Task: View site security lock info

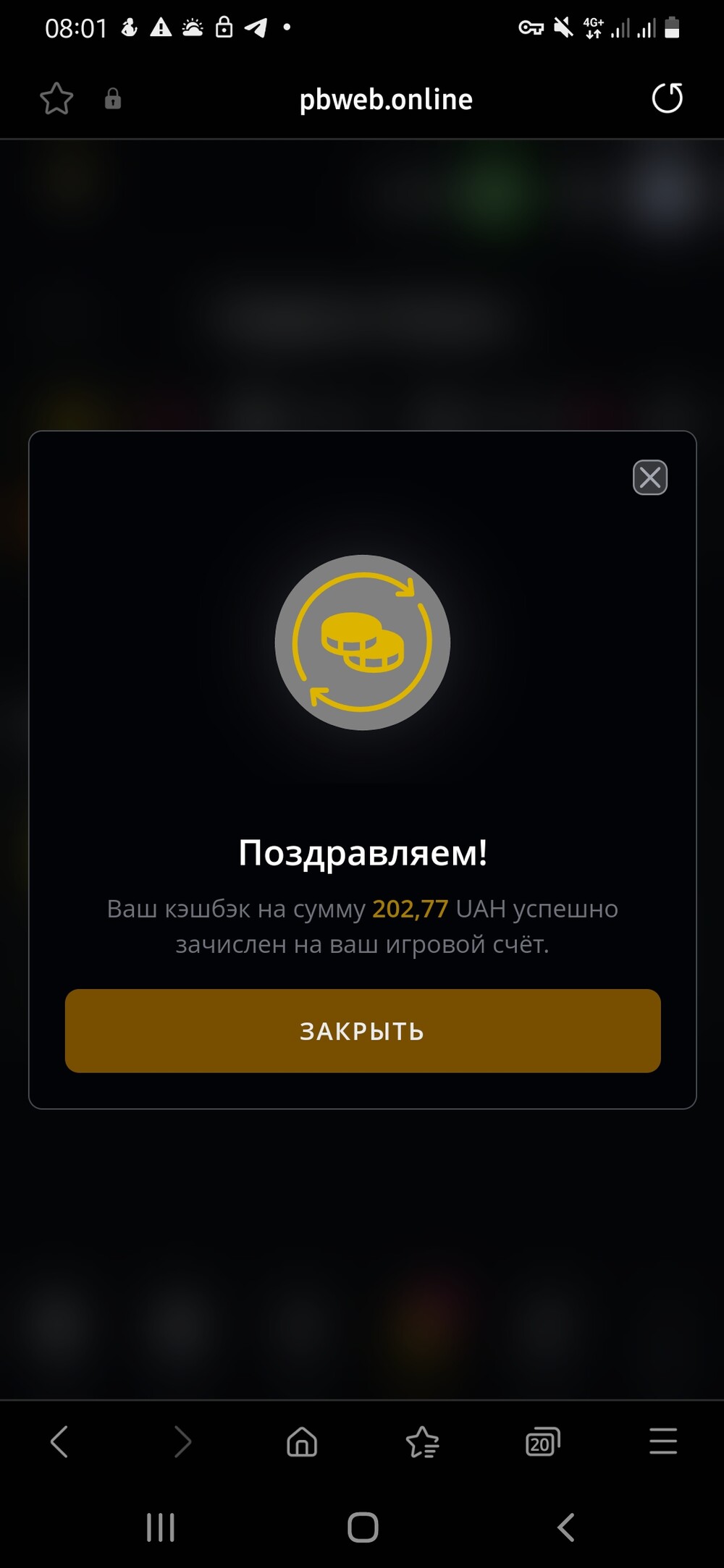Action: click(x=113, y=98)
